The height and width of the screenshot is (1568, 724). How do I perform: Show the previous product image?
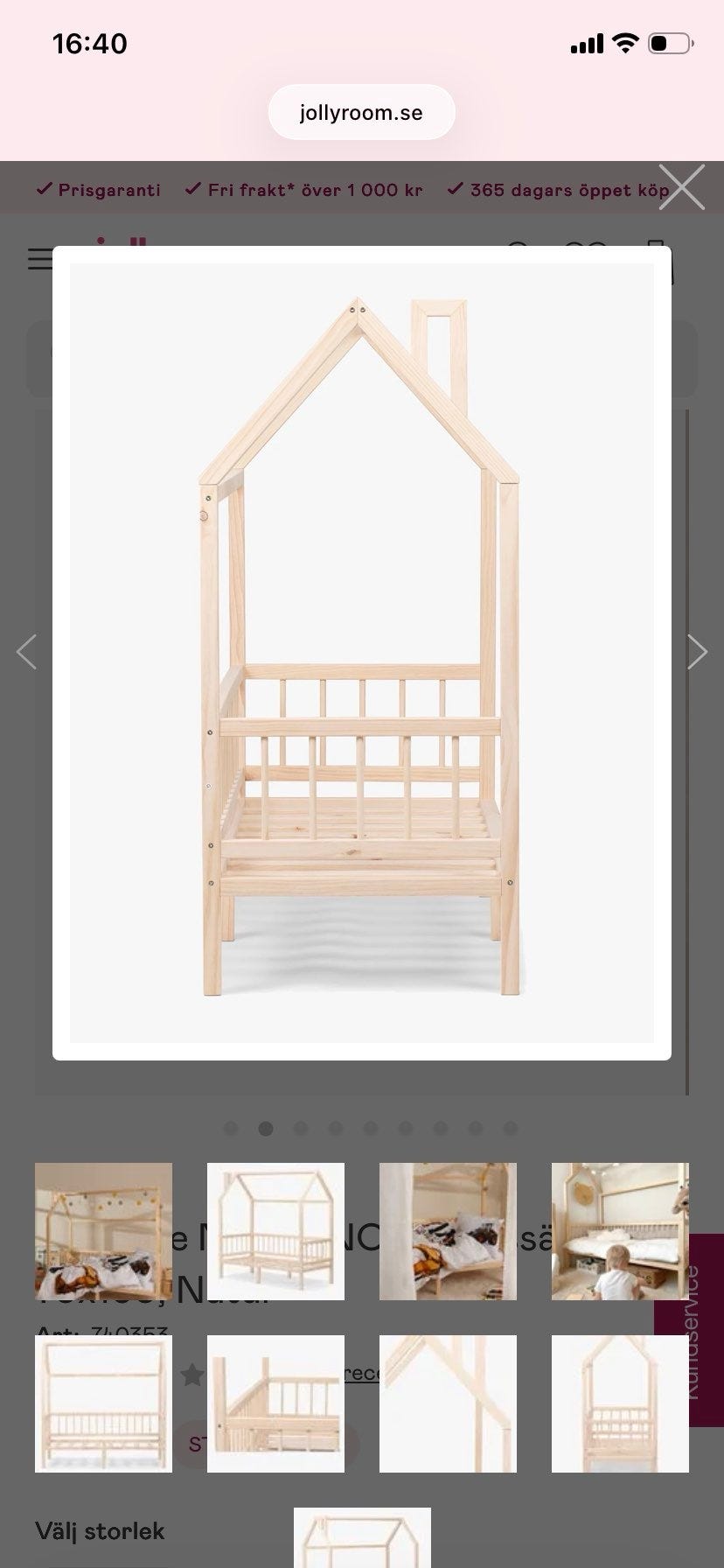(x=27, y=652)
